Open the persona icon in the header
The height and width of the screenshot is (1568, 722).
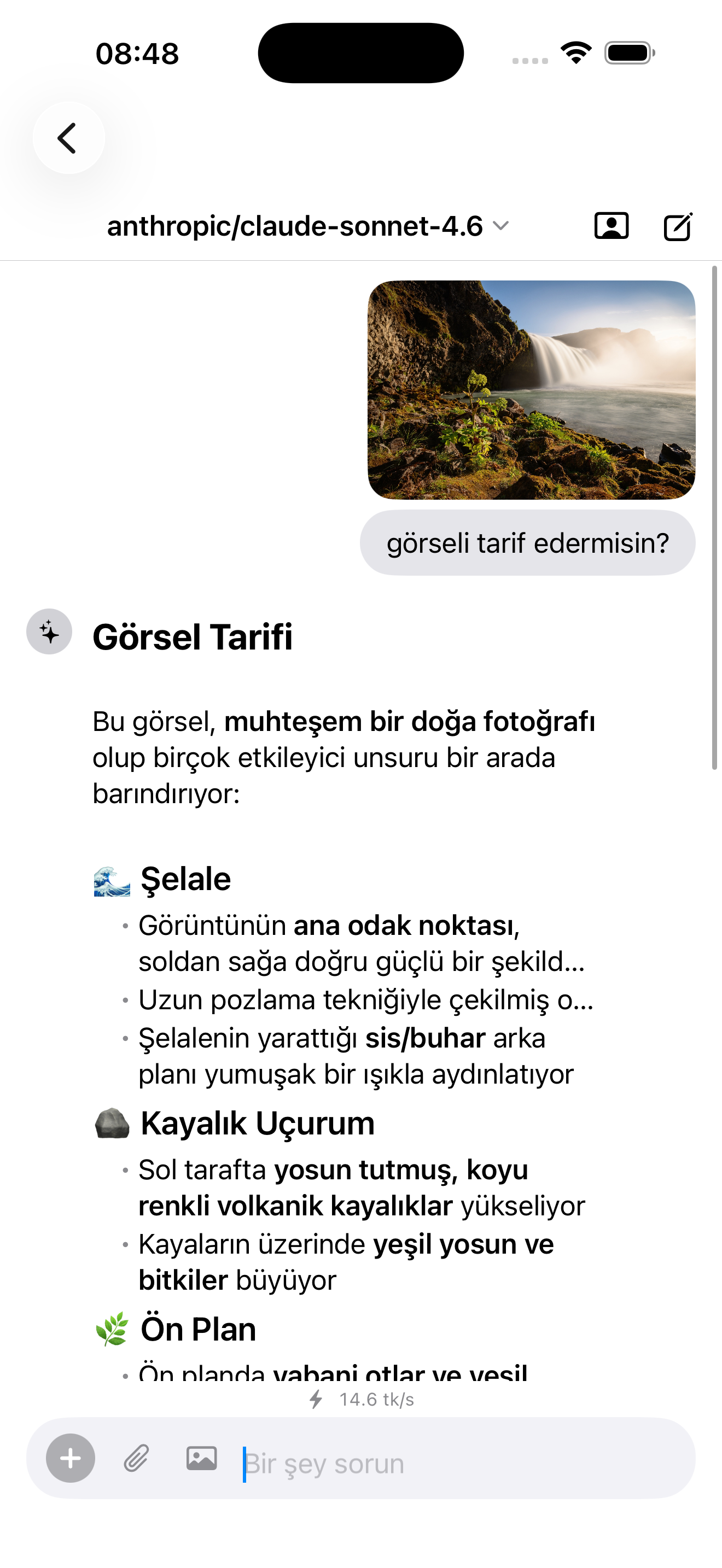click(x=611, y=226)
